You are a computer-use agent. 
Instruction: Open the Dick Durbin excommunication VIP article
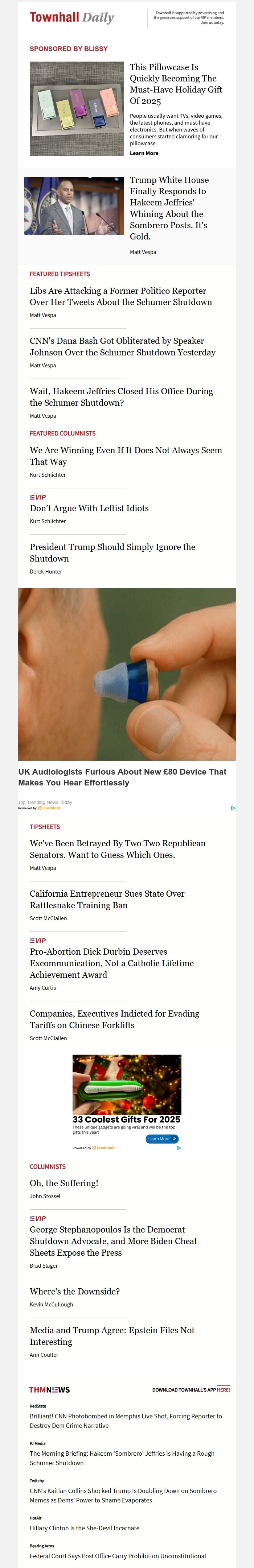point(111,963)
